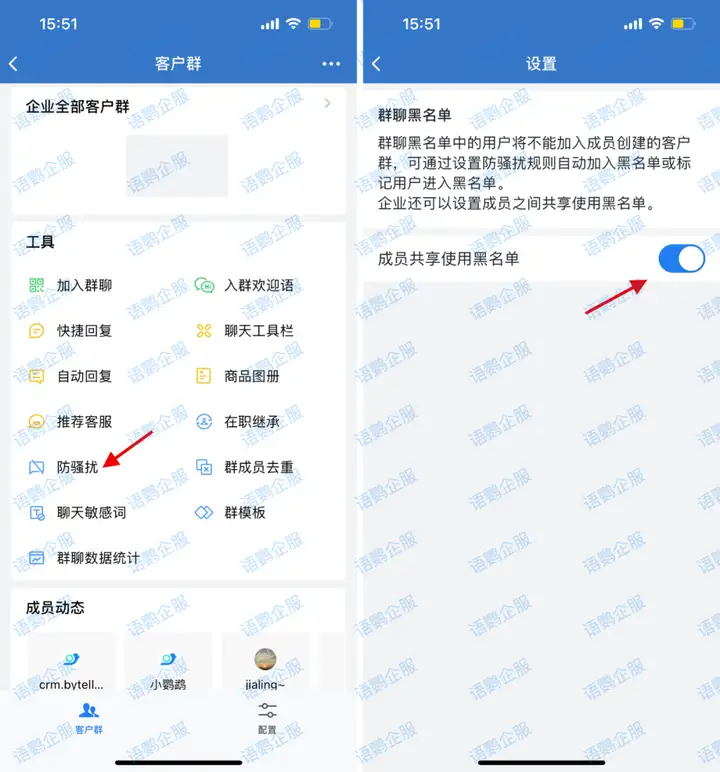Go back from the 设置 screen
This screenshot has height=772, width=720.
pos(376,64)
